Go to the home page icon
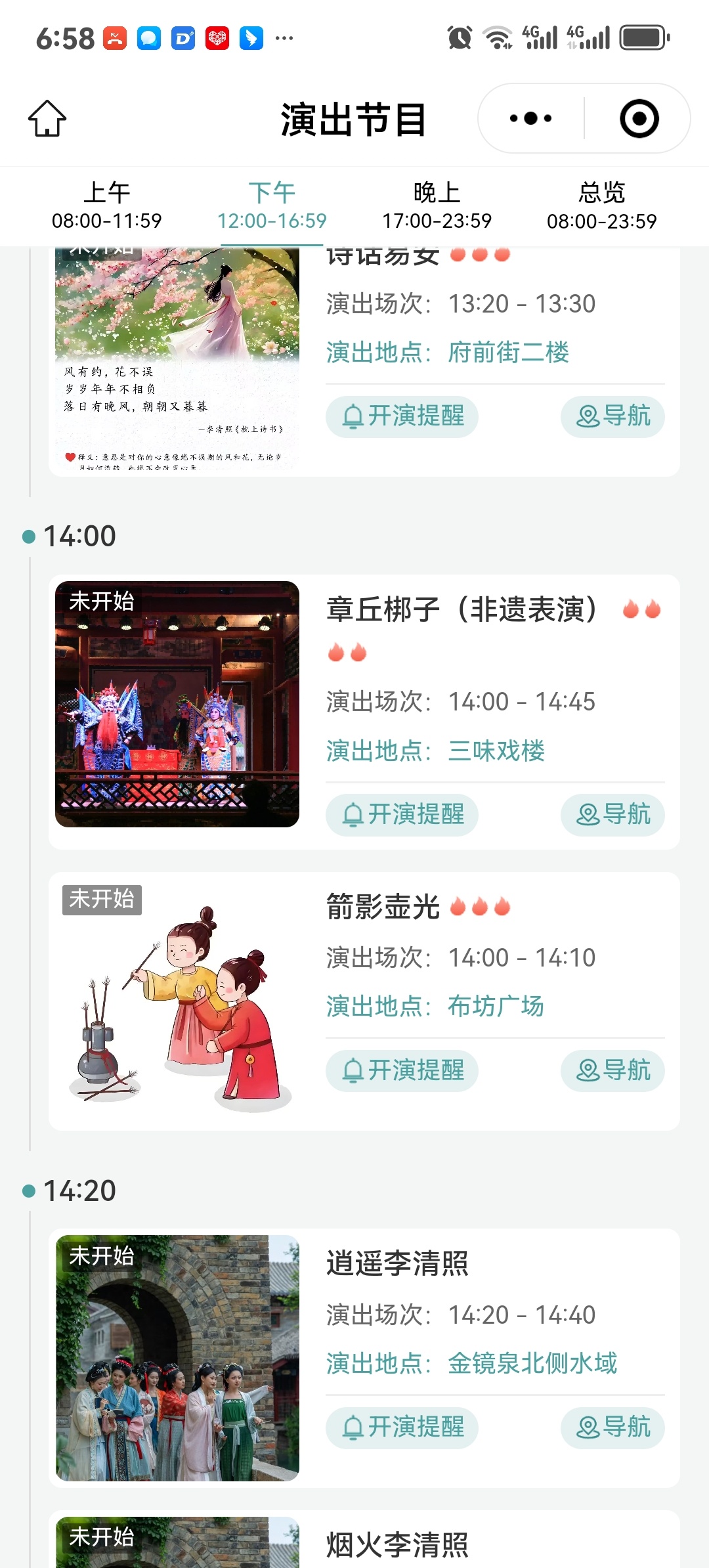Screen dimensions: 709x1568 click(47, 119)
